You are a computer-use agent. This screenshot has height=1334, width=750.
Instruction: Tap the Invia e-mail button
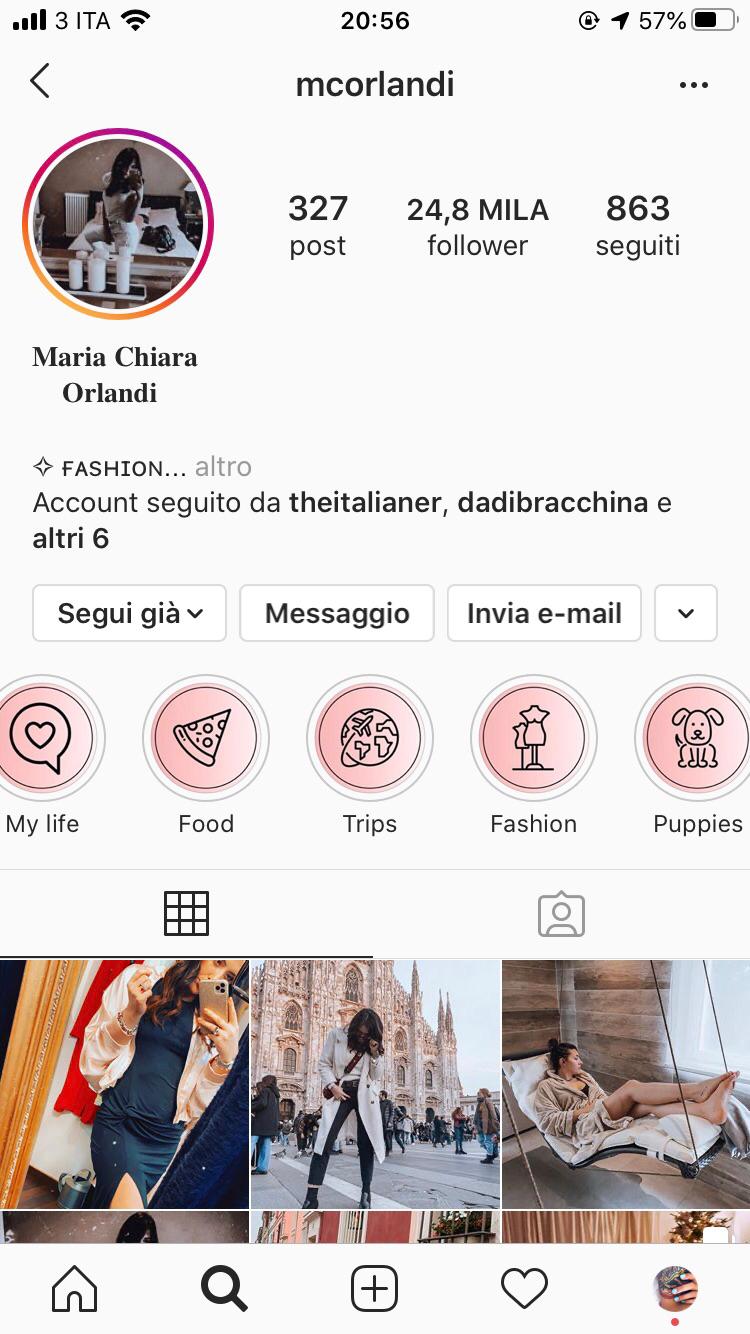click(x=544, y=613)
